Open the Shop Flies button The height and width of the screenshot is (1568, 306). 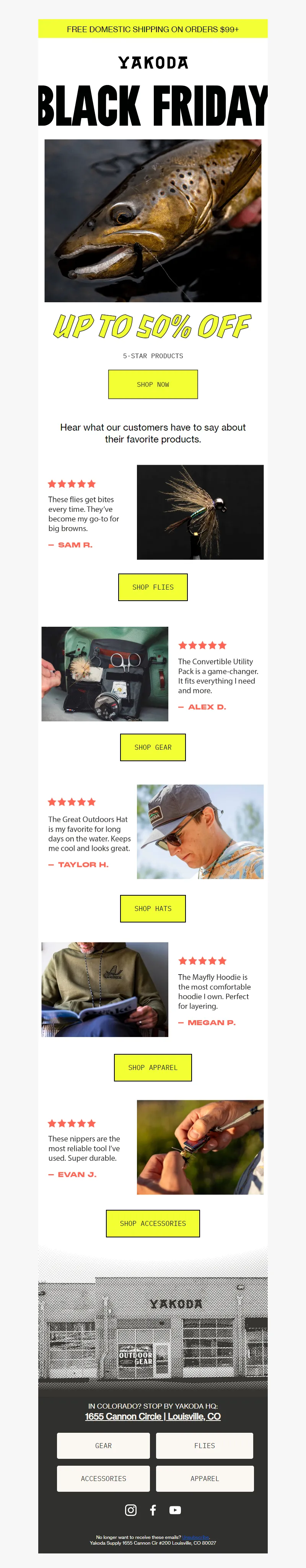pos(153,587)
